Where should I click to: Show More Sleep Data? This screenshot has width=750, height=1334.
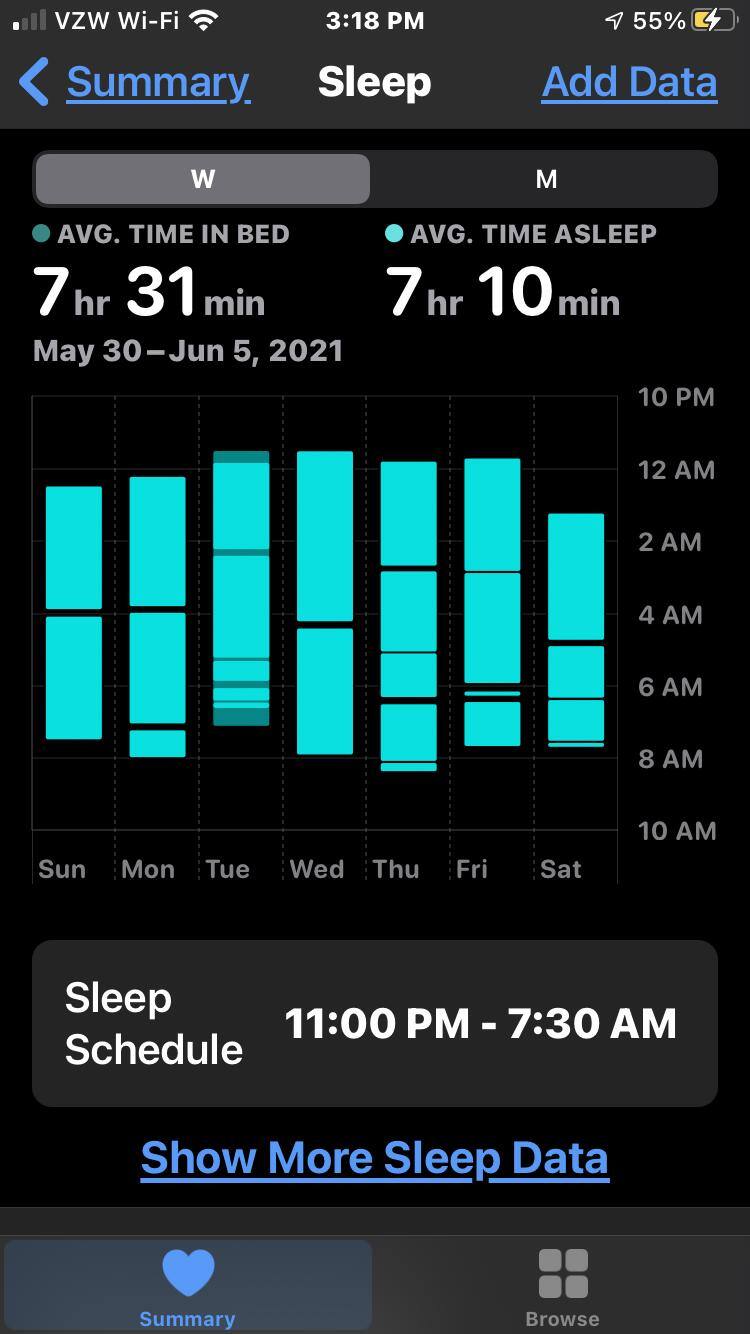coord(375,1158)
